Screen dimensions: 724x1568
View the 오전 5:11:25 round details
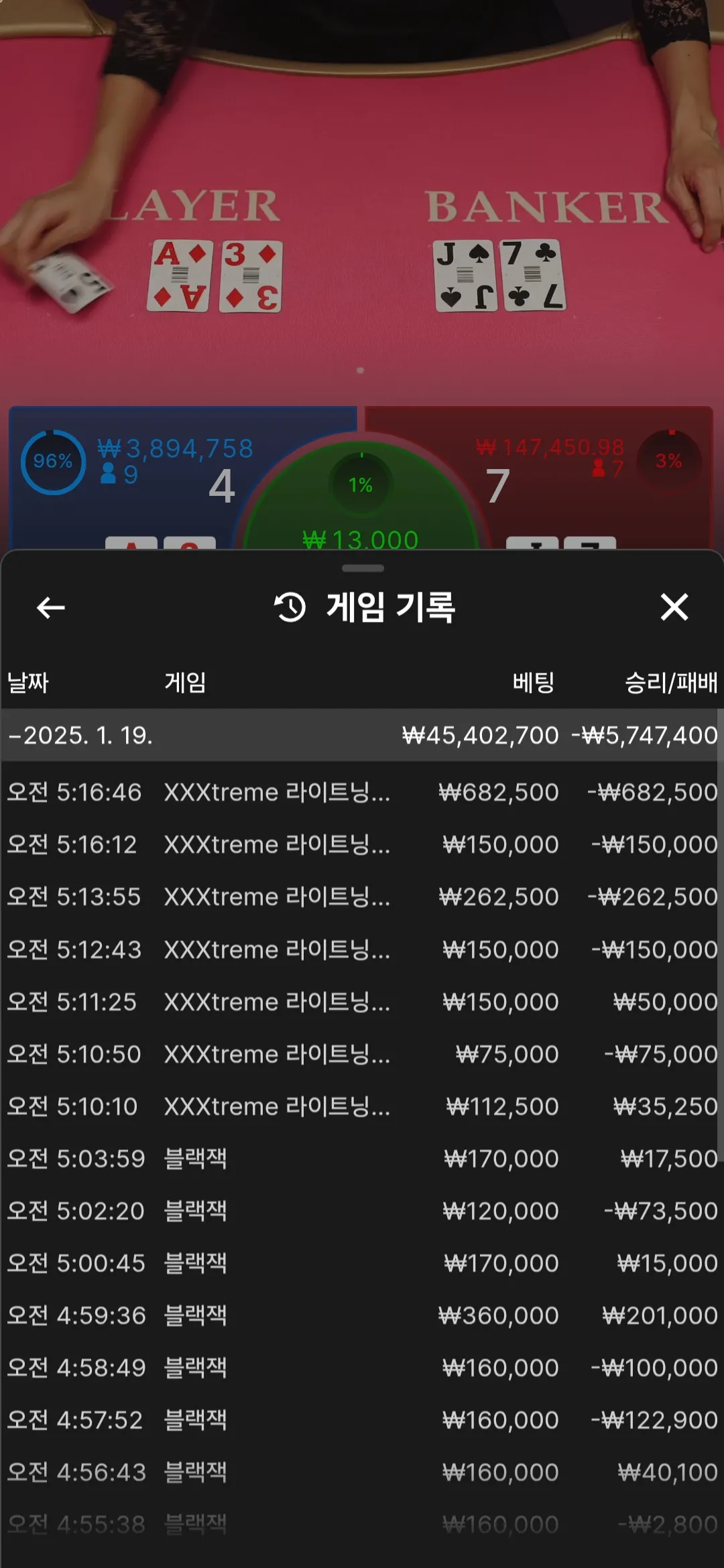[x=362, y=1002]
